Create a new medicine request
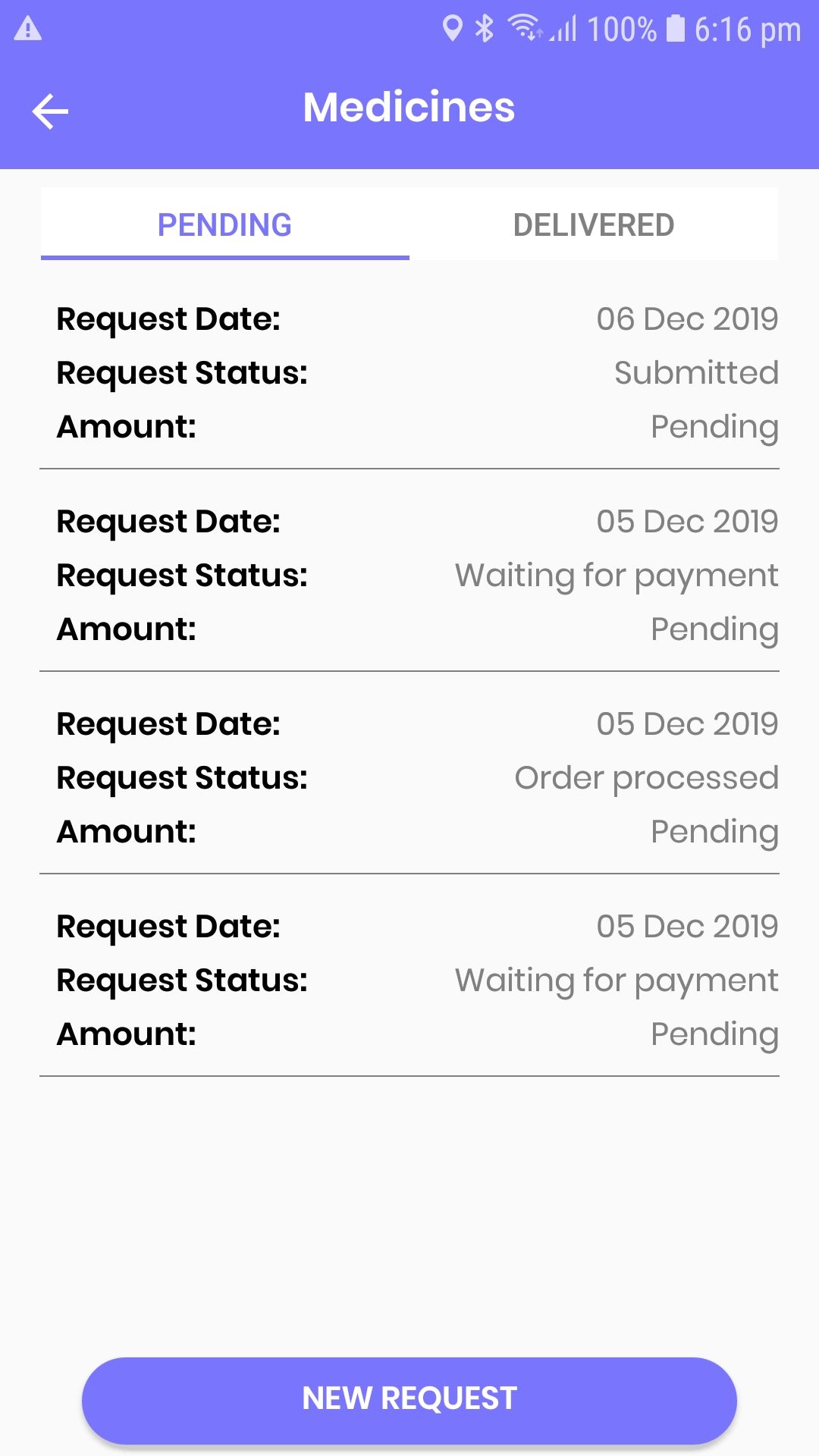 pos(409,1399)
